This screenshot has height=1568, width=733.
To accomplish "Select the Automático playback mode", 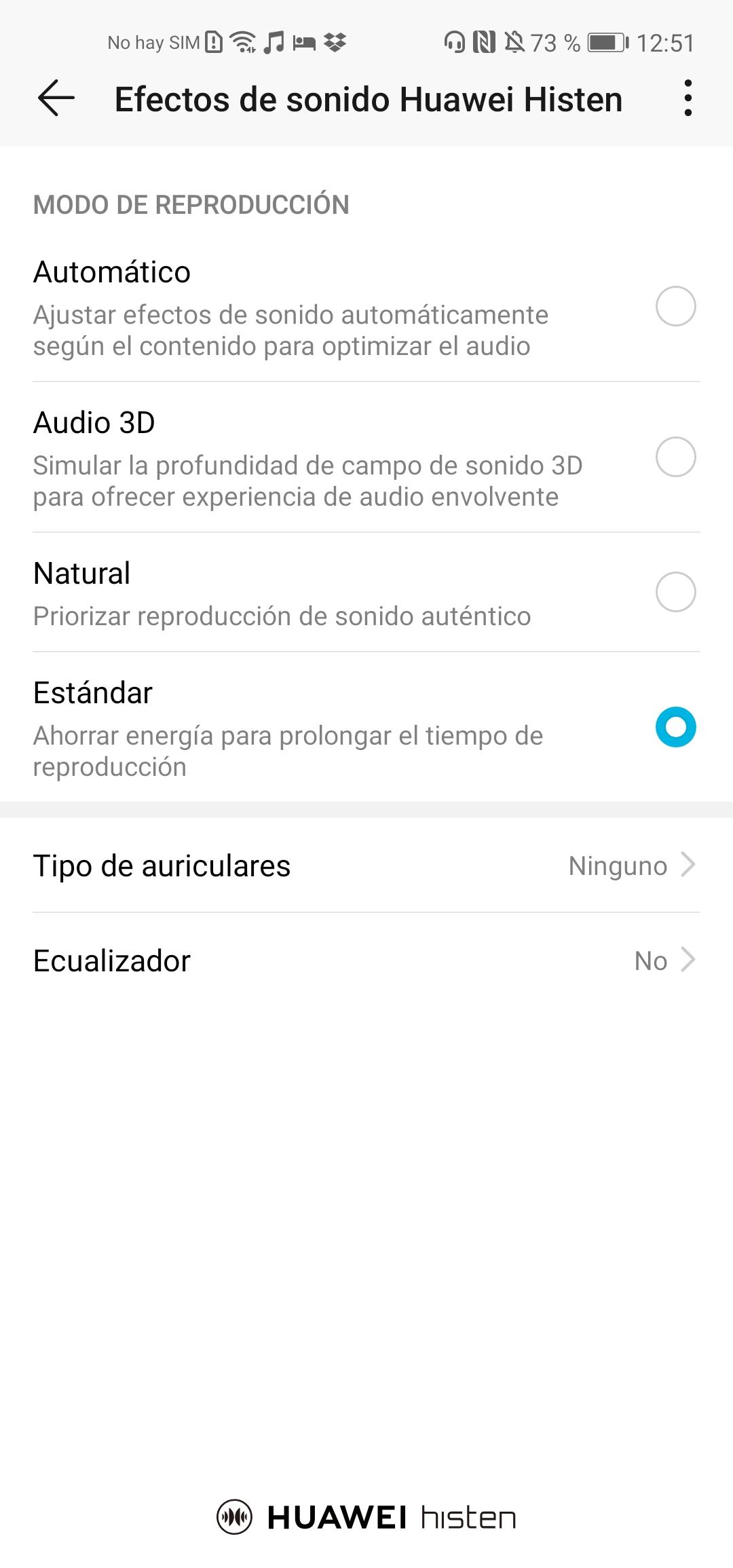I will coord(366,307).
